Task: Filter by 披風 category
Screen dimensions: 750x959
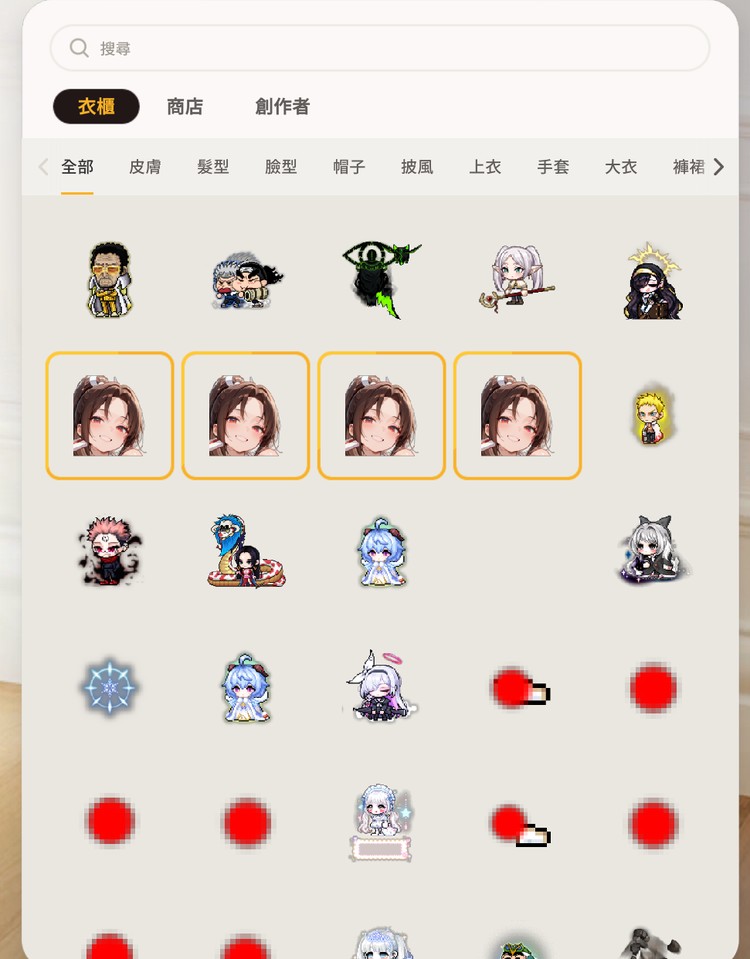Action: click(x=417, y=167)
